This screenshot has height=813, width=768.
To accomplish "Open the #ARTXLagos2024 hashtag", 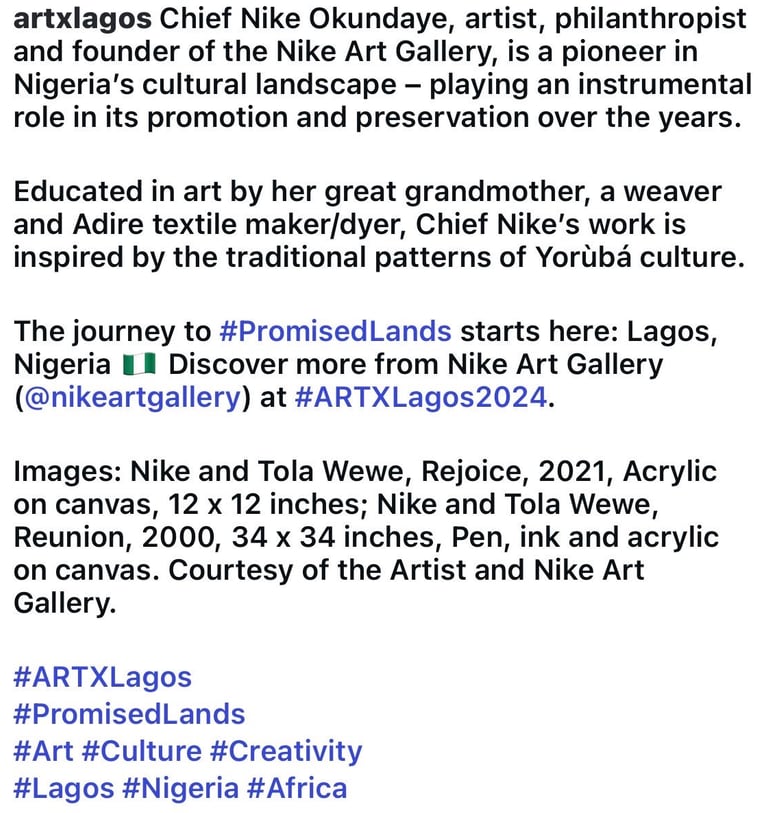I will pyautogui.click(x=421, y=398).
